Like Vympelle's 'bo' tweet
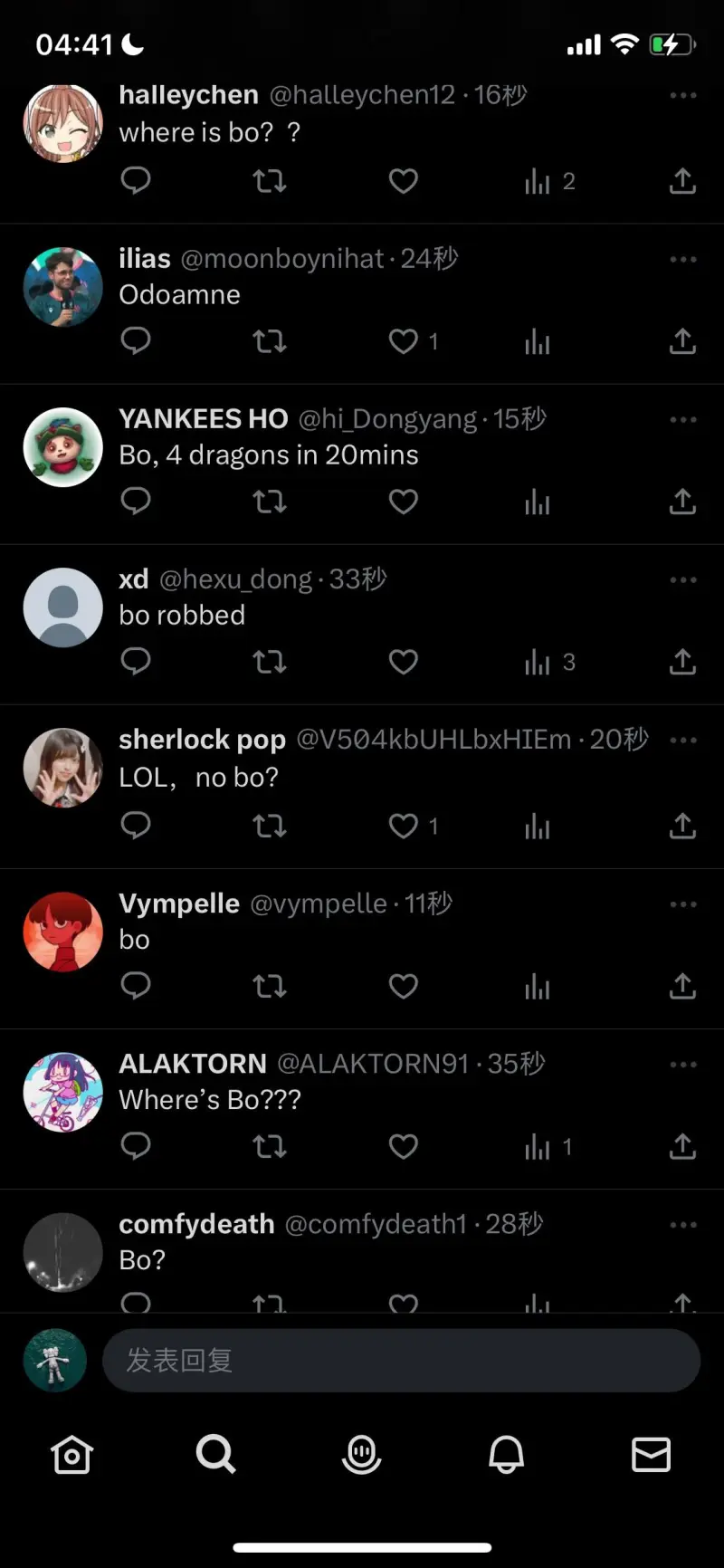This screenshot has width=724, height=1568. [404, 986]
